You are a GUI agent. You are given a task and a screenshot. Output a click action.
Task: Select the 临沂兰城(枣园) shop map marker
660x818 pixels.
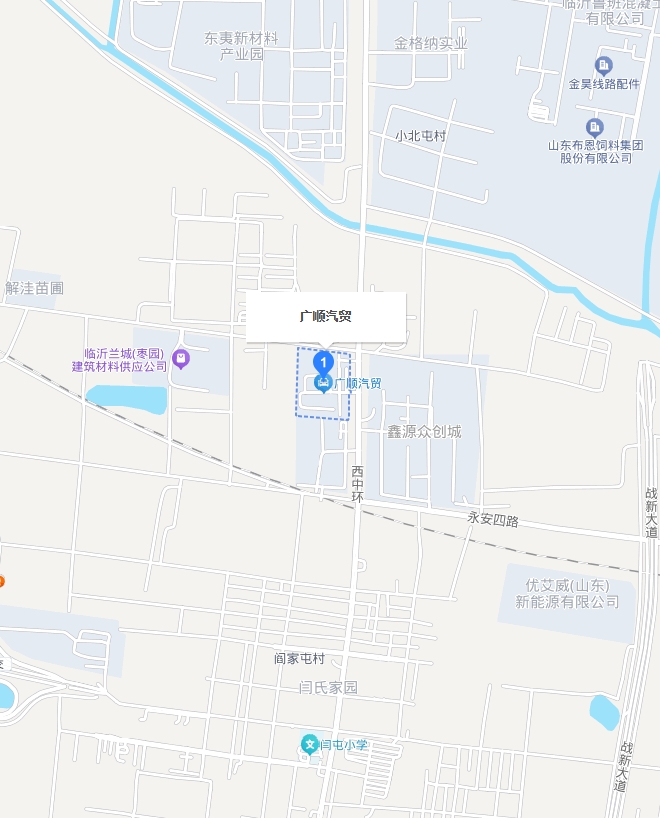click(181, 358)
